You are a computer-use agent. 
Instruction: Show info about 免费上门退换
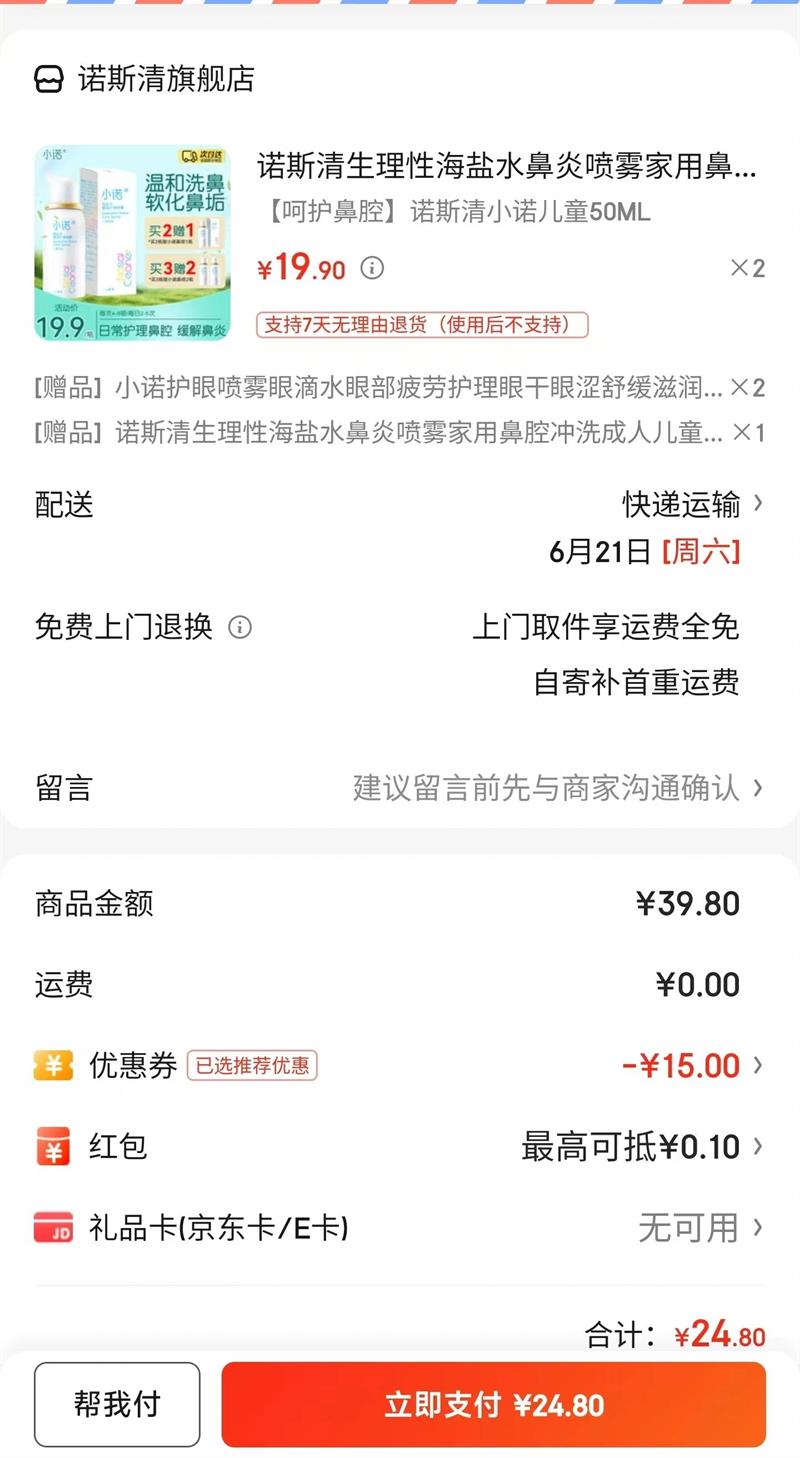point(240,627)
